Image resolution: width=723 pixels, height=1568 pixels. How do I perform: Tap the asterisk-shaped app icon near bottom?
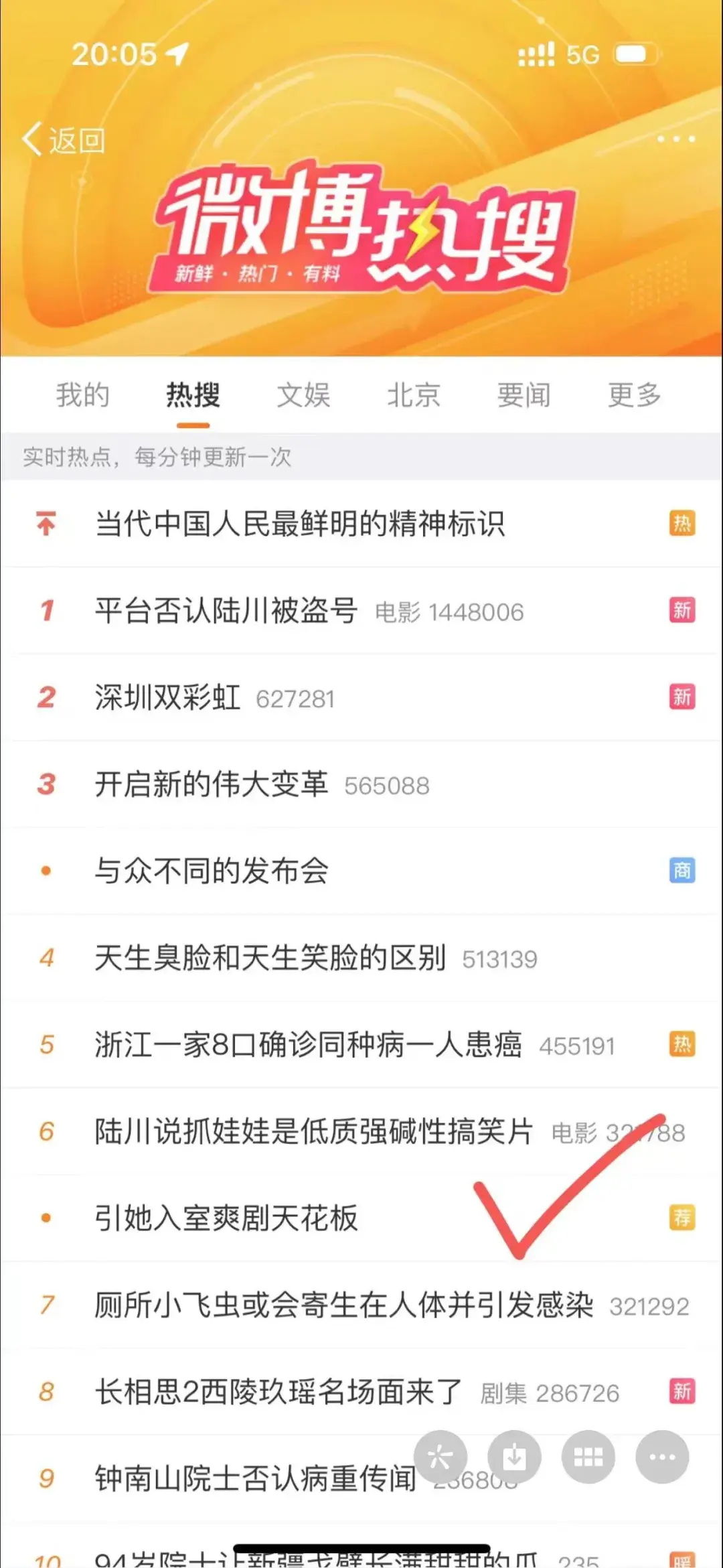pos(440,1457)
